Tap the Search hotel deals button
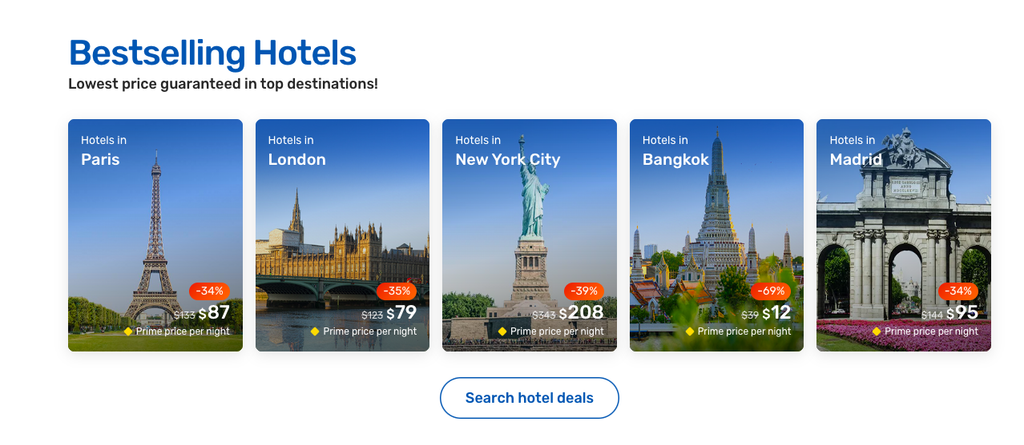The height and width of the screenshot is (445, 1024). [530, 398]
